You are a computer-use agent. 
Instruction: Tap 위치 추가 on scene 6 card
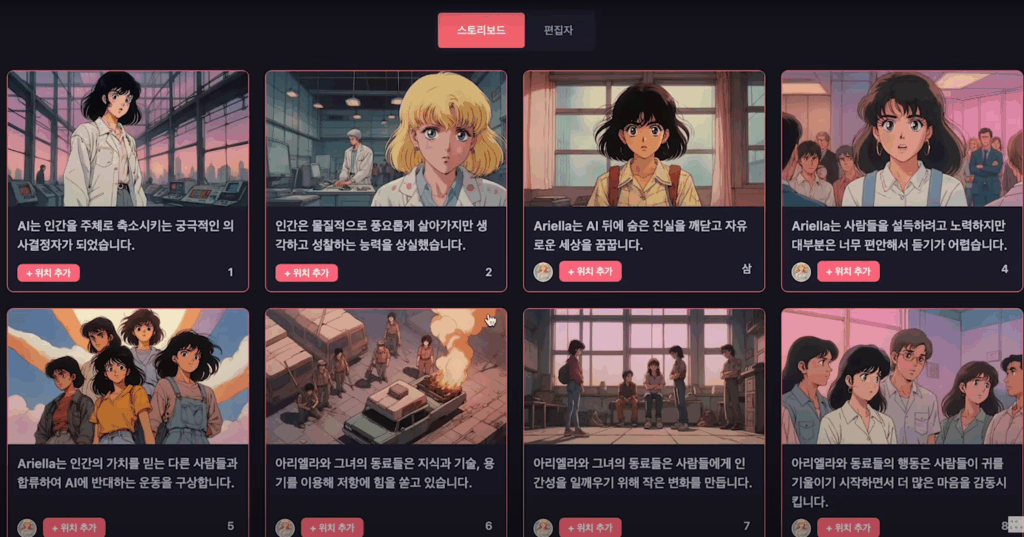[332, 527]
